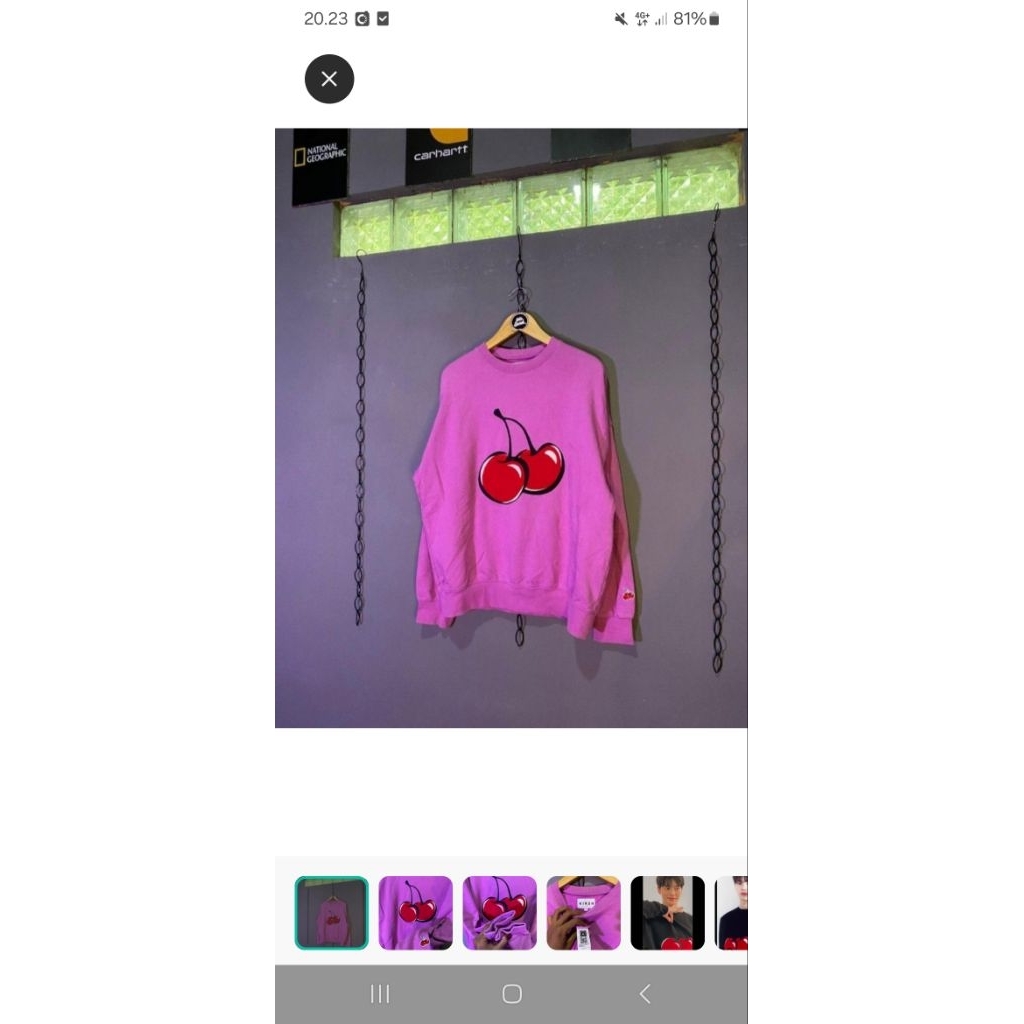Viewport: 1024px width, 1024px height.
Task: Select the partially visible sixth thumbnail
Action: pos(732,913)
